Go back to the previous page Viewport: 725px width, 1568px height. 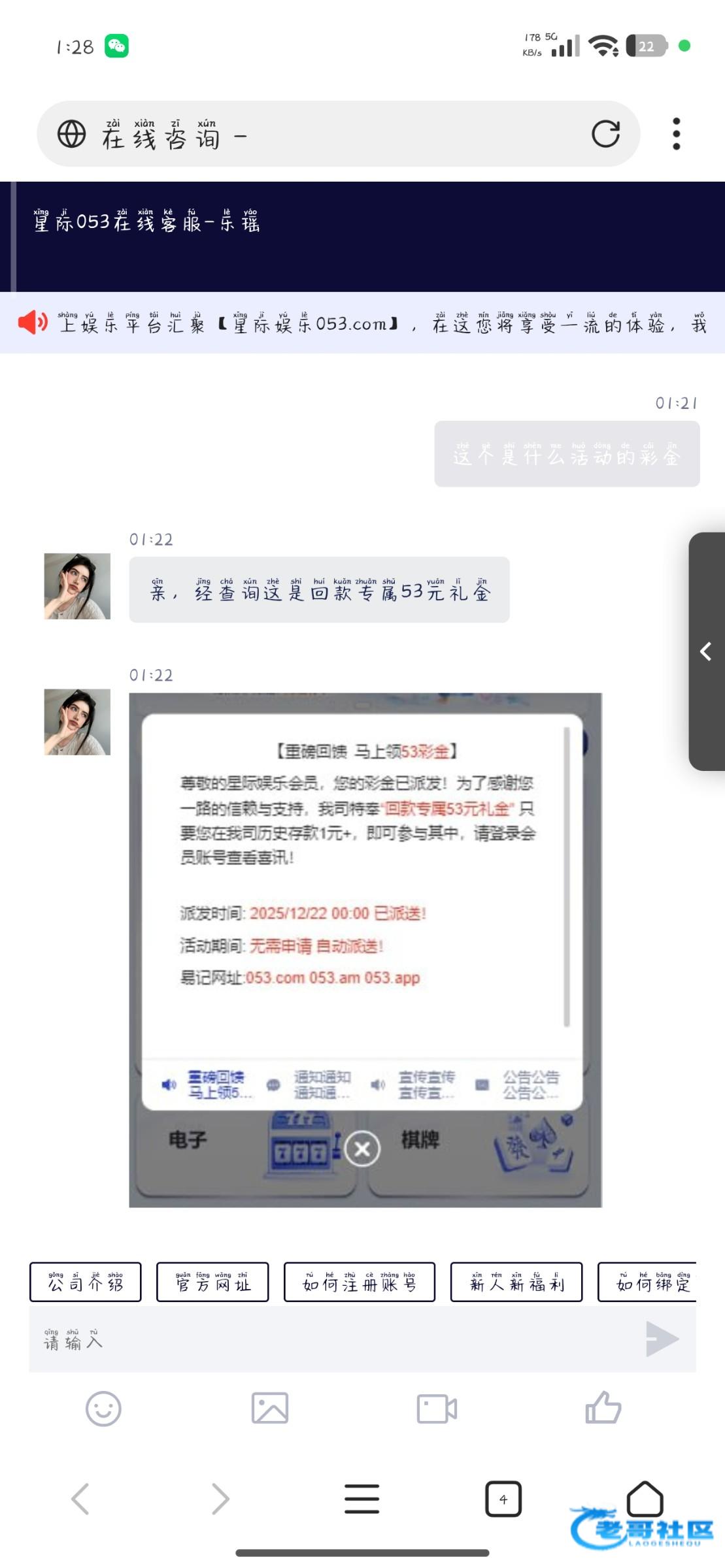80,1498
